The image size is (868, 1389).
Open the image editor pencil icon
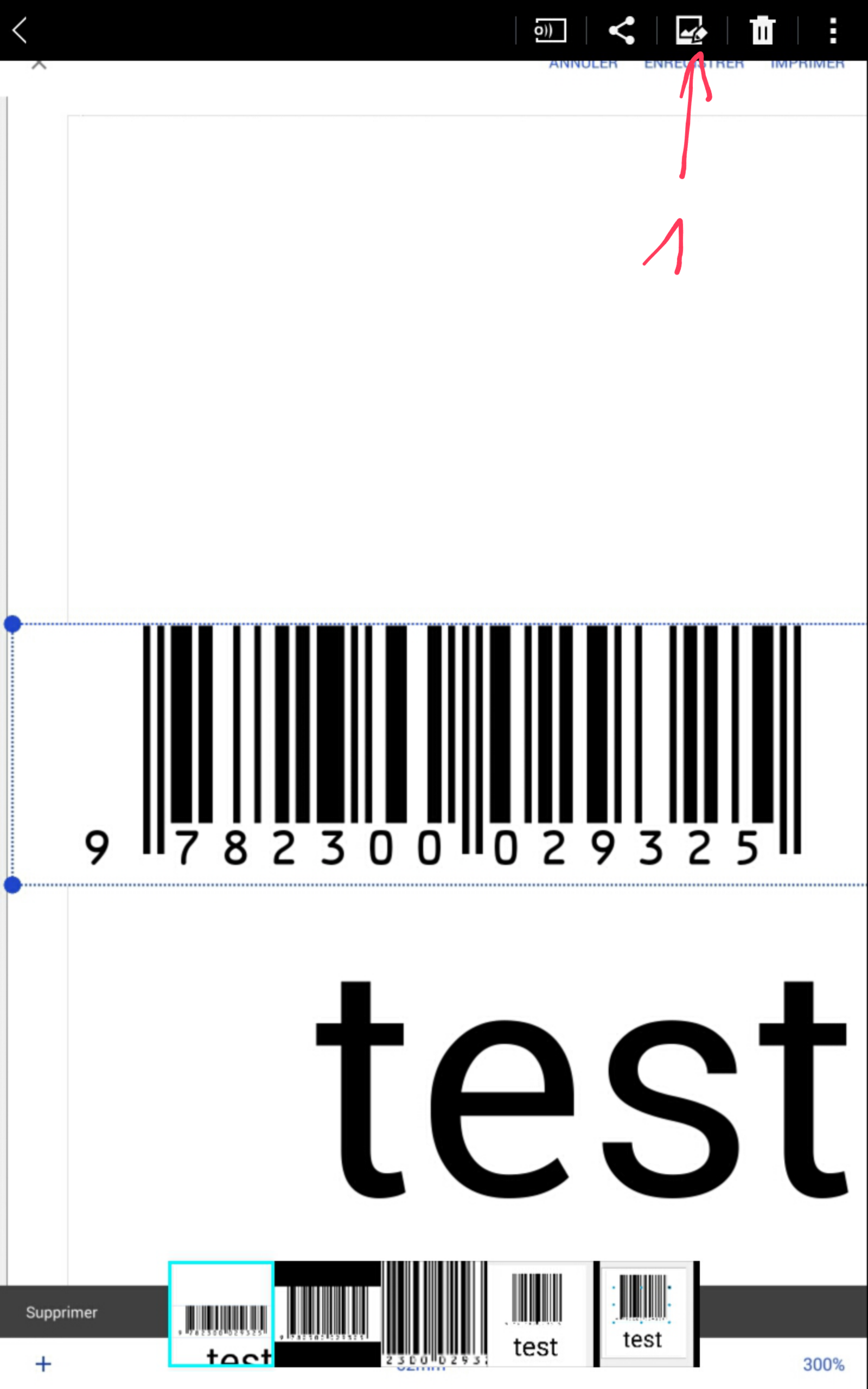[691, 30]
